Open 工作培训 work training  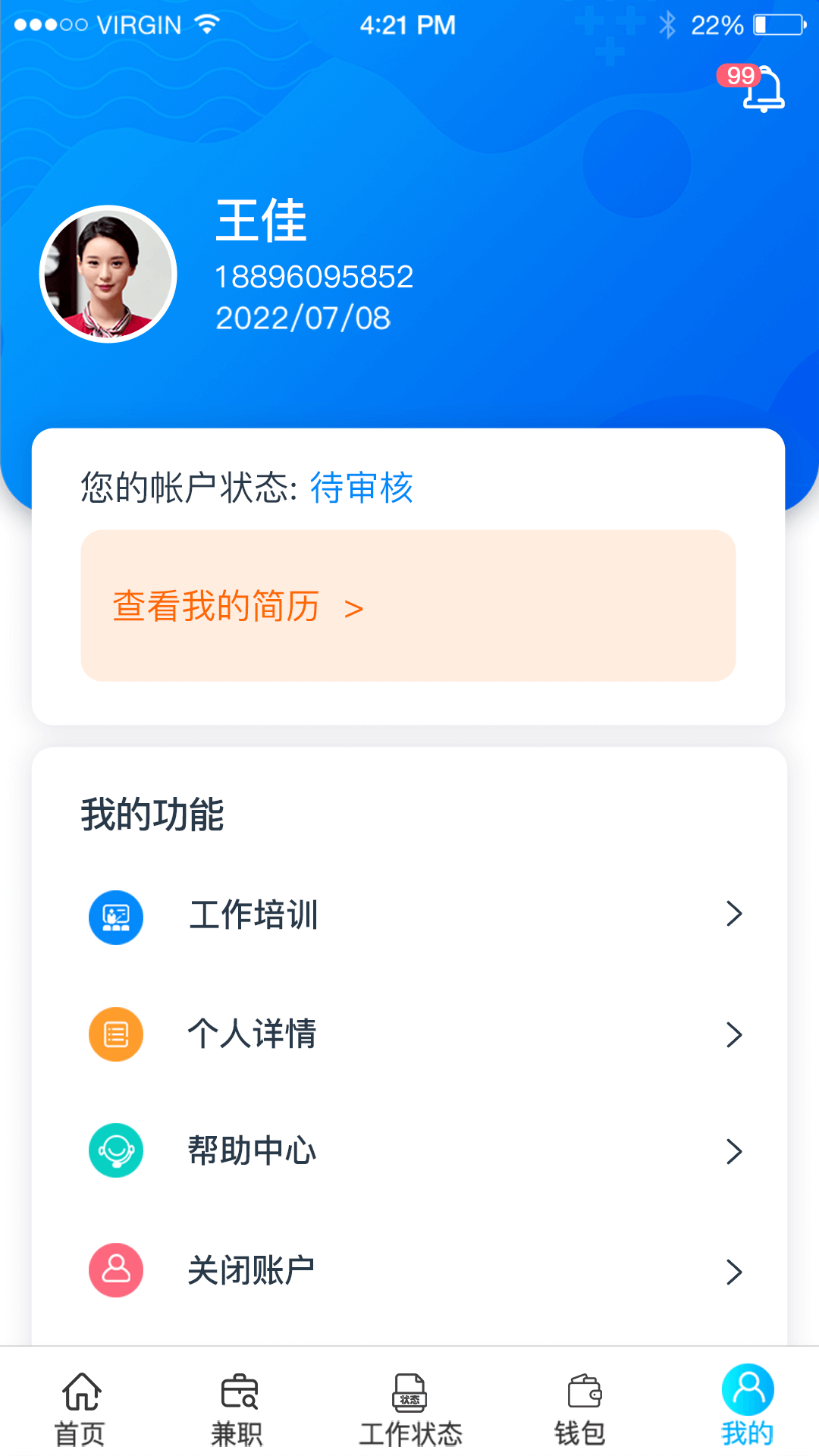409,915
